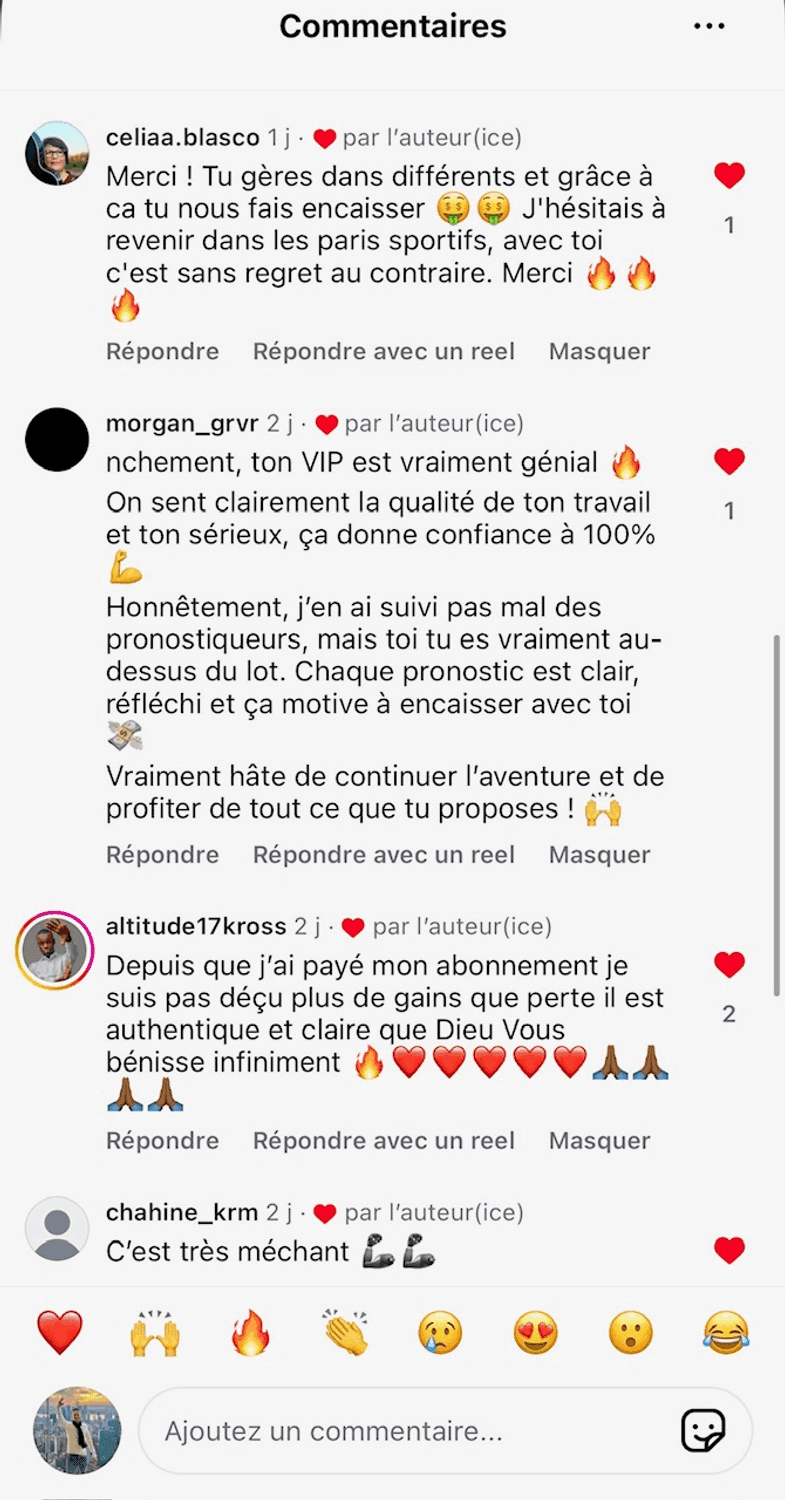Open the morgan_grvr username link
This screenshot has width=785, height=1500.
click(x=182, y=424)
